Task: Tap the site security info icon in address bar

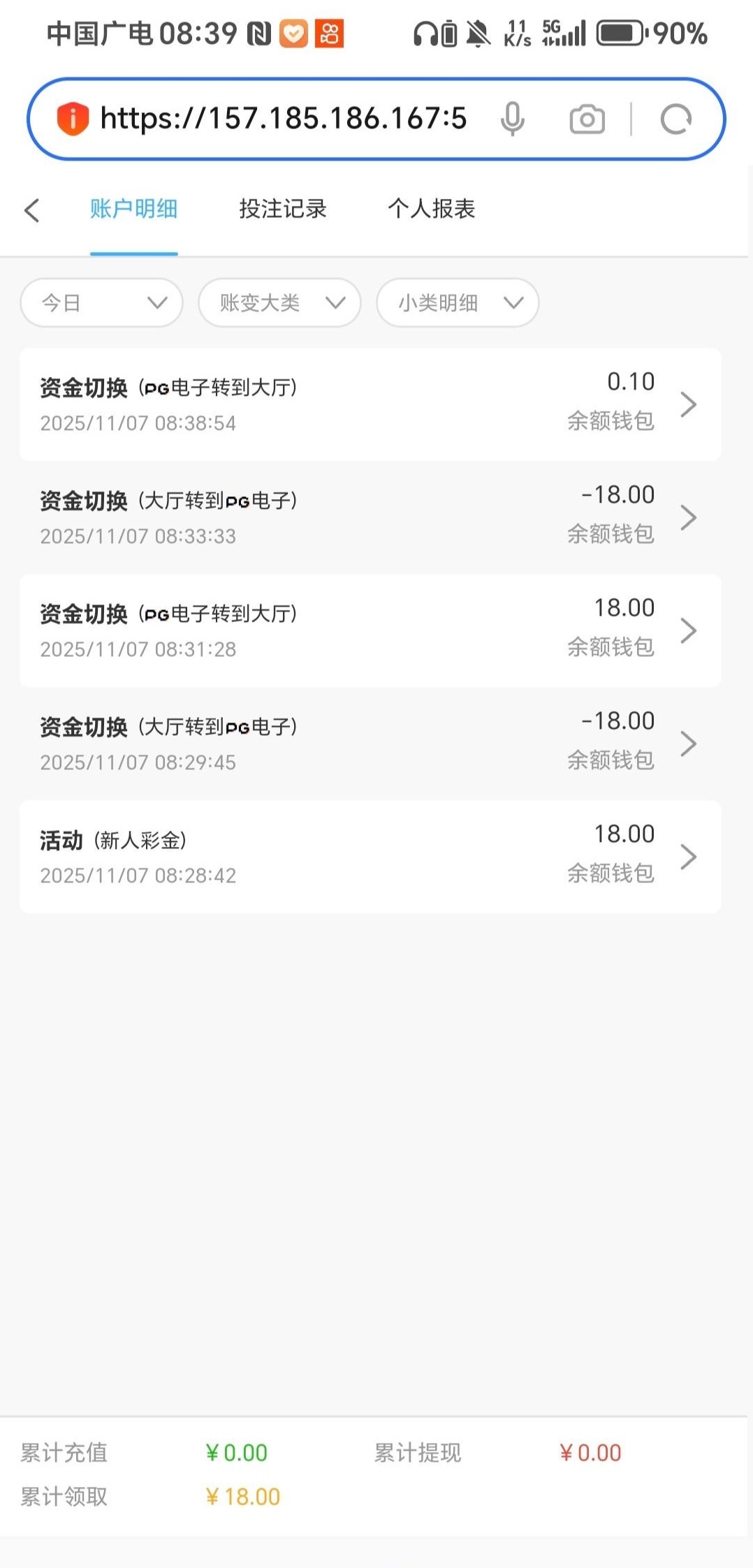Action: point(72,118)
